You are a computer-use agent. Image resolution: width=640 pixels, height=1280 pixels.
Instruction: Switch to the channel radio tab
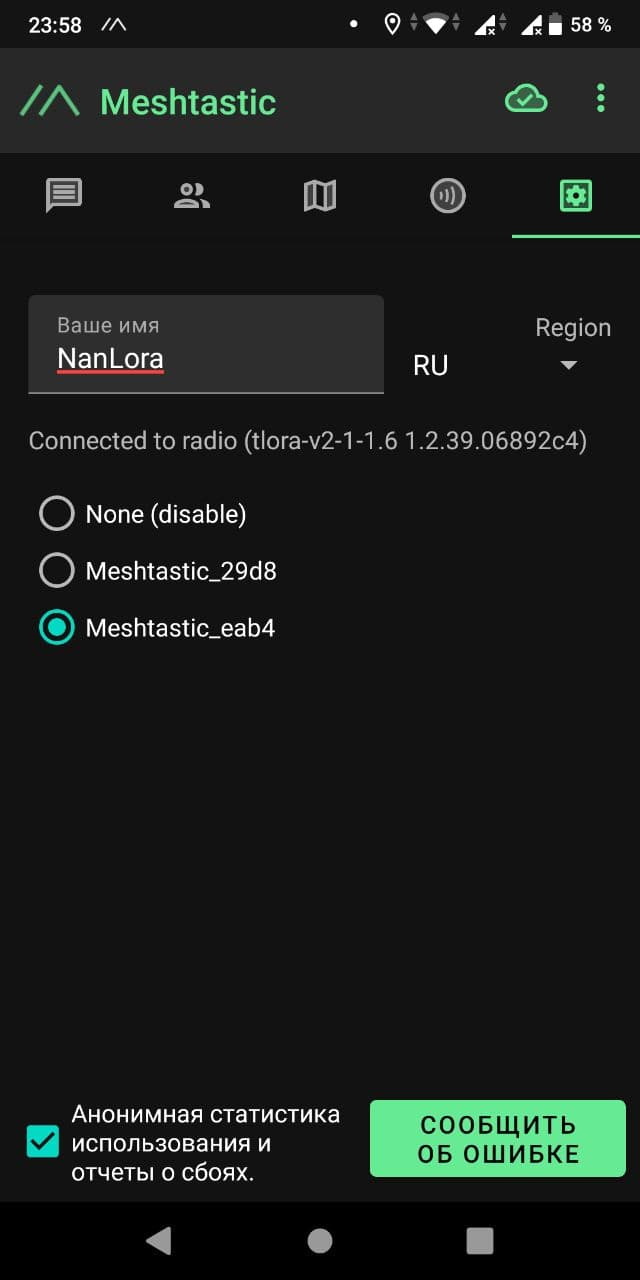tap(448, 196)
